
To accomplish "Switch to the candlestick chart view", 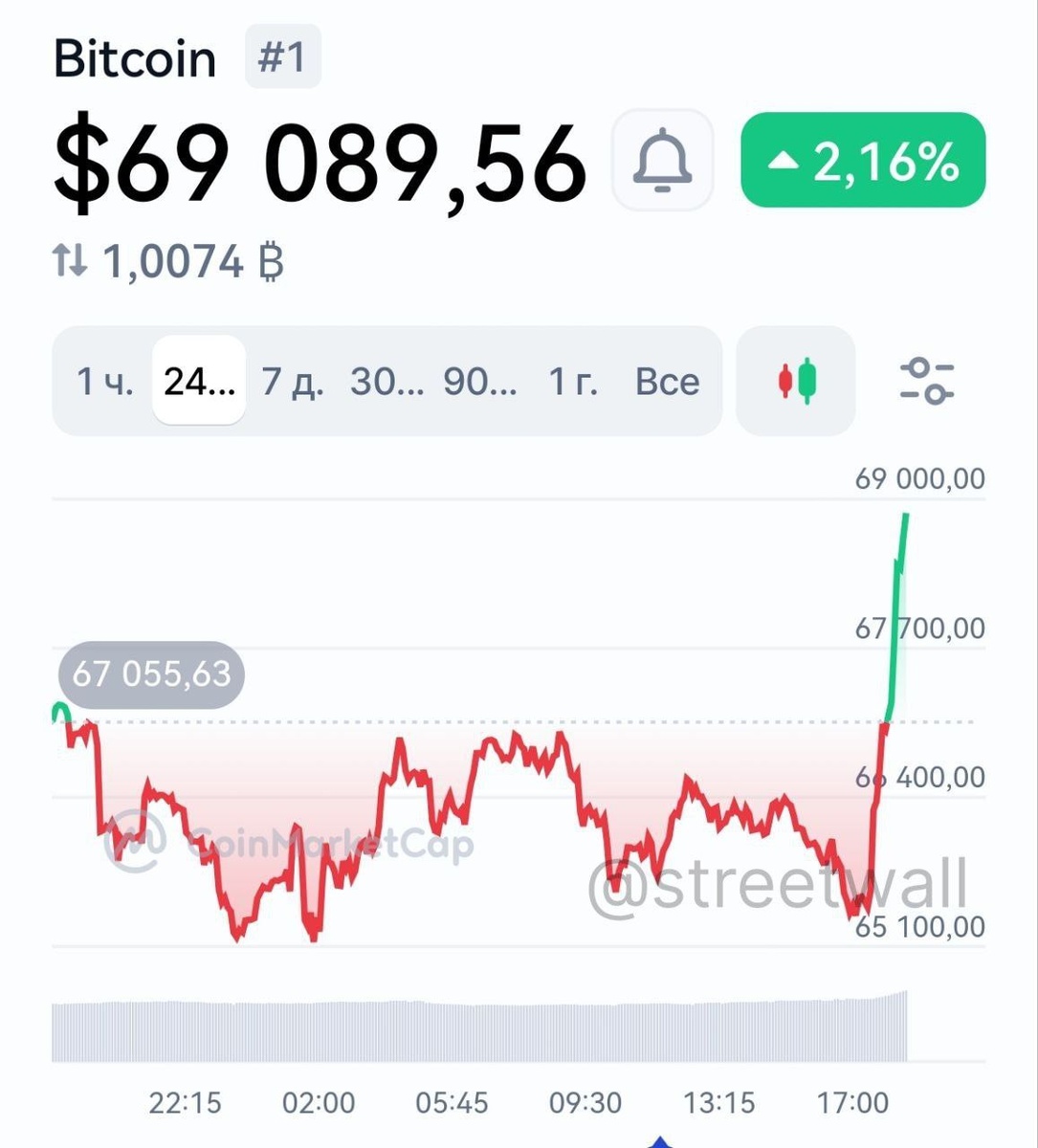I will [796, 382].
